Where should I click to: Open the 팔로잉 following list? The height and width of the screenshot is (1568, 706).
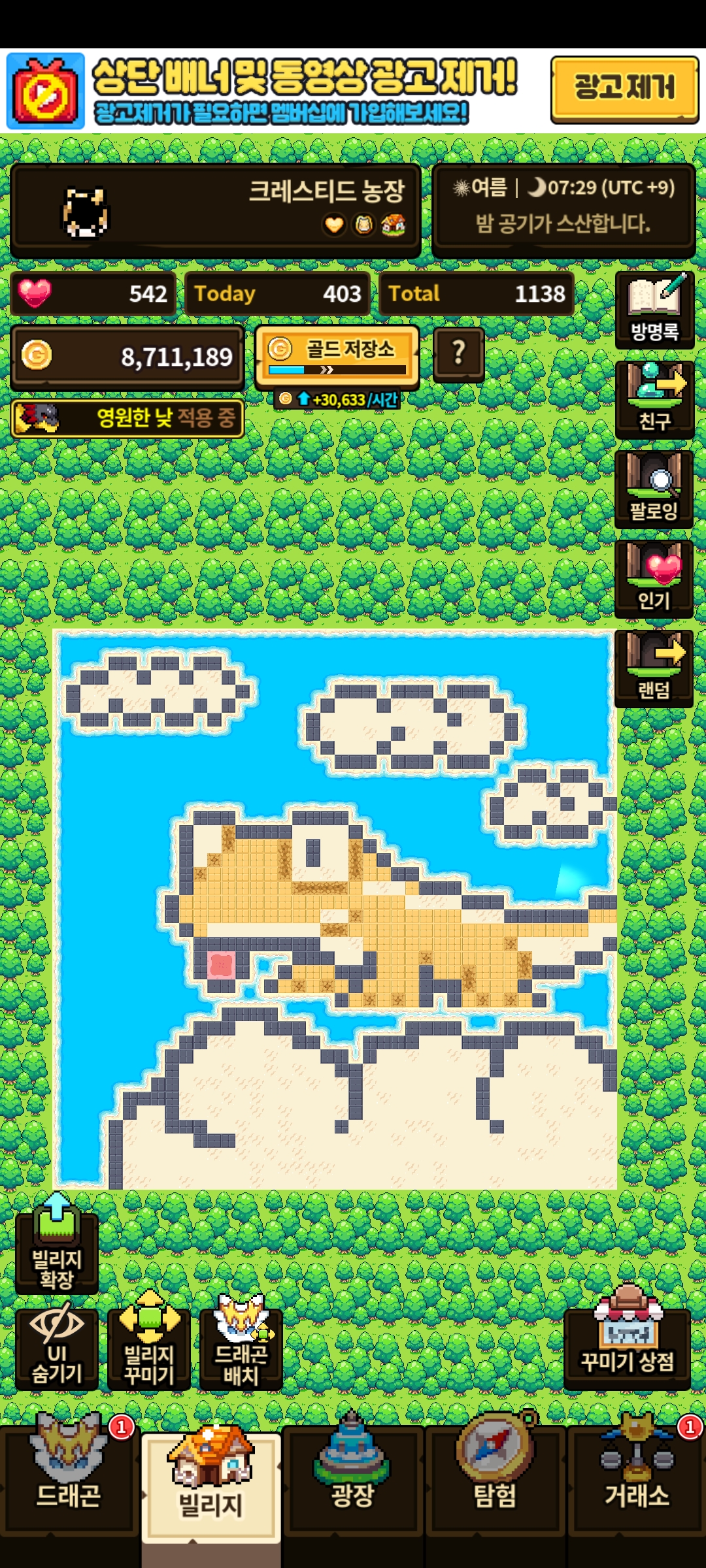pos(654,489)
